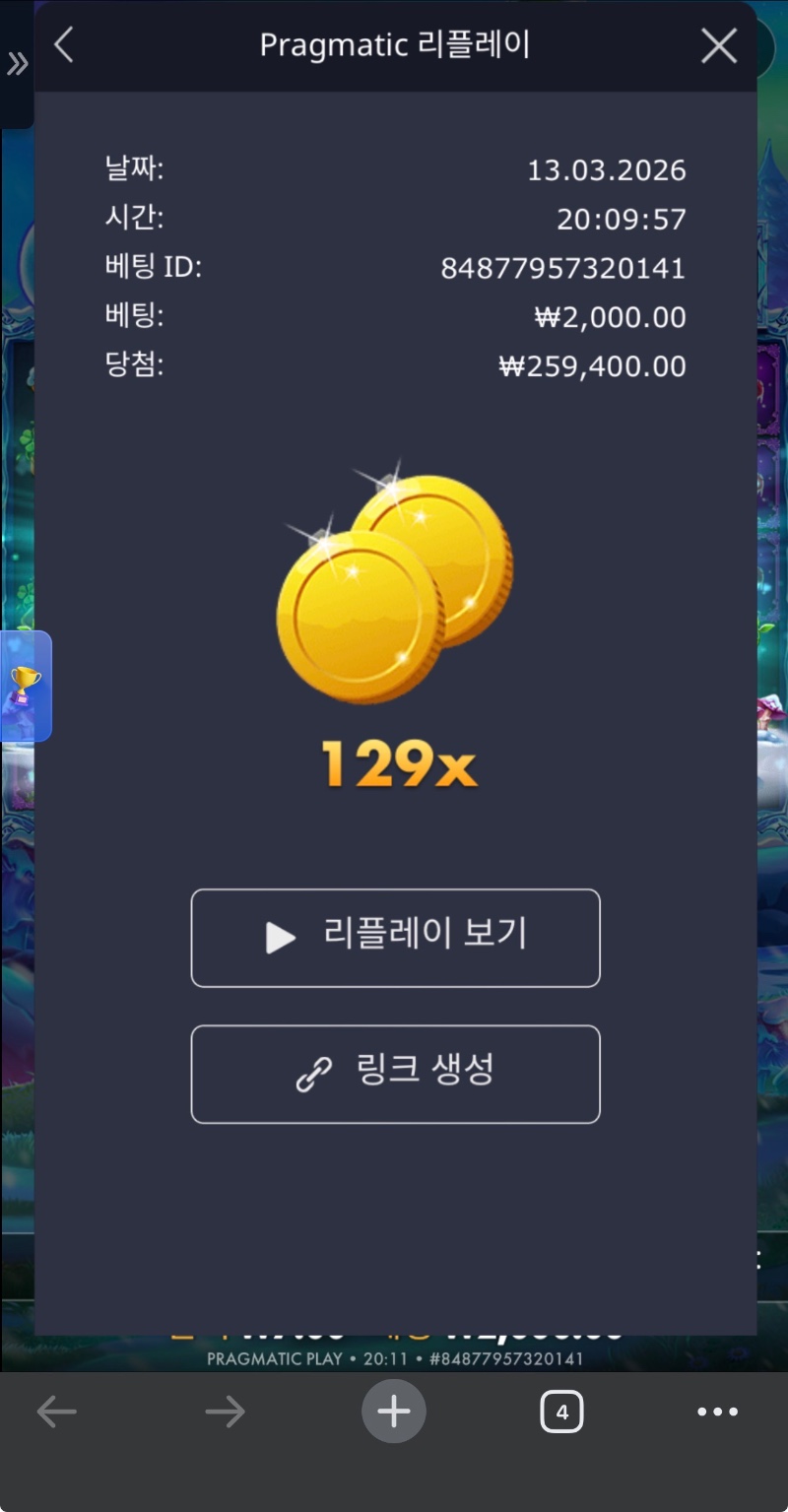The height and width of the screenshot is (1512, 788).
Task: Go back from the Pragmatic replay panel
Action: coord(64,45)
